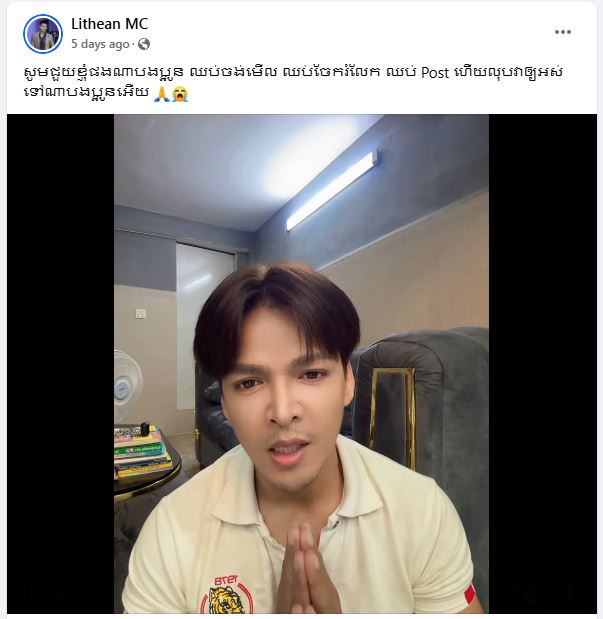Screen dimensions: 603x619
Task: Play the video in Lithean MC's post
Action: click(x=301, y=364)
